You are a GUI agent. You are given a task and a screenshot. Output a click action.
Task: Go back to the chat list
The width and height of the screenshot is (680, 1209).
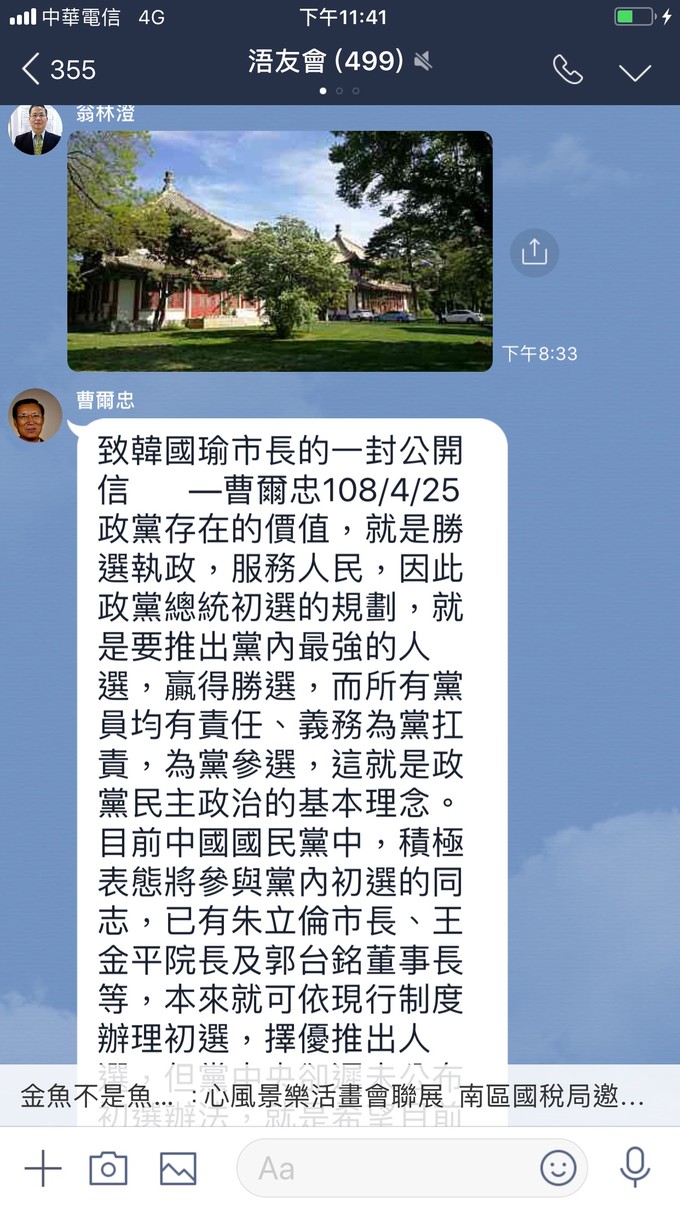tap(57, 69)
